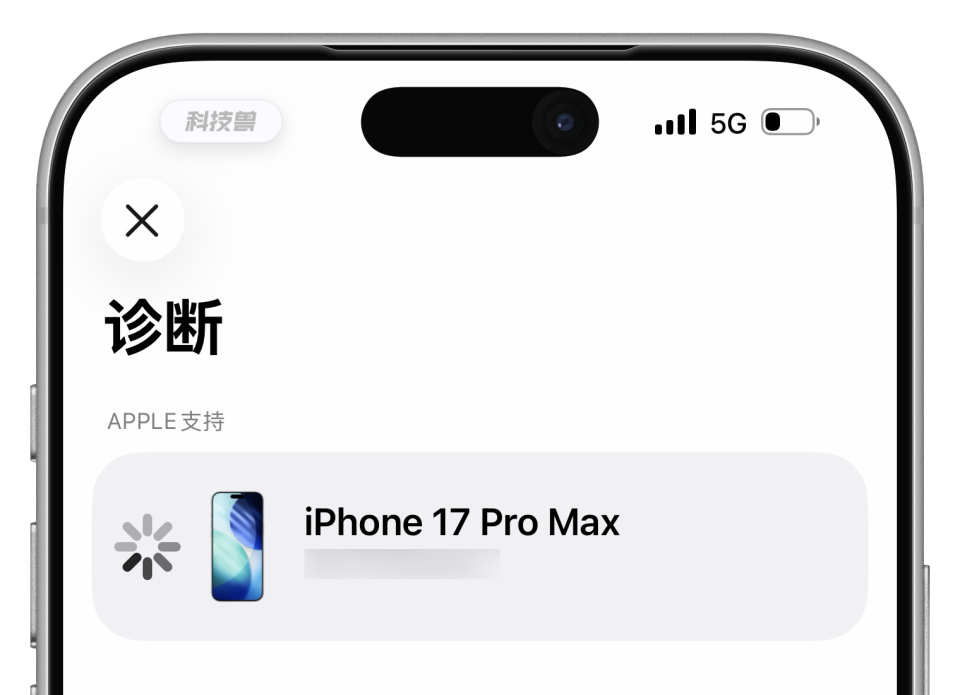Close the 诊断 diagnostics screen

coord(142,221)
